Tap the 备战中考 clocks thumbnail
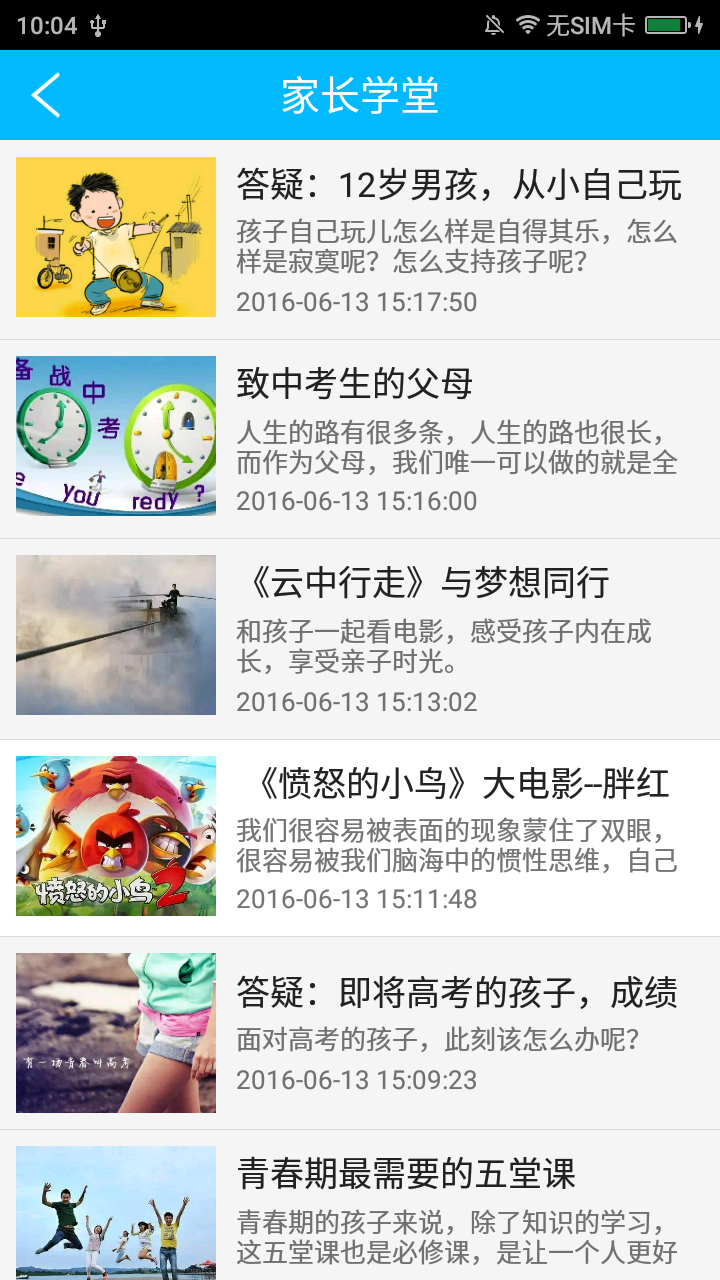 pyautogui.click(x=115, y=436)
